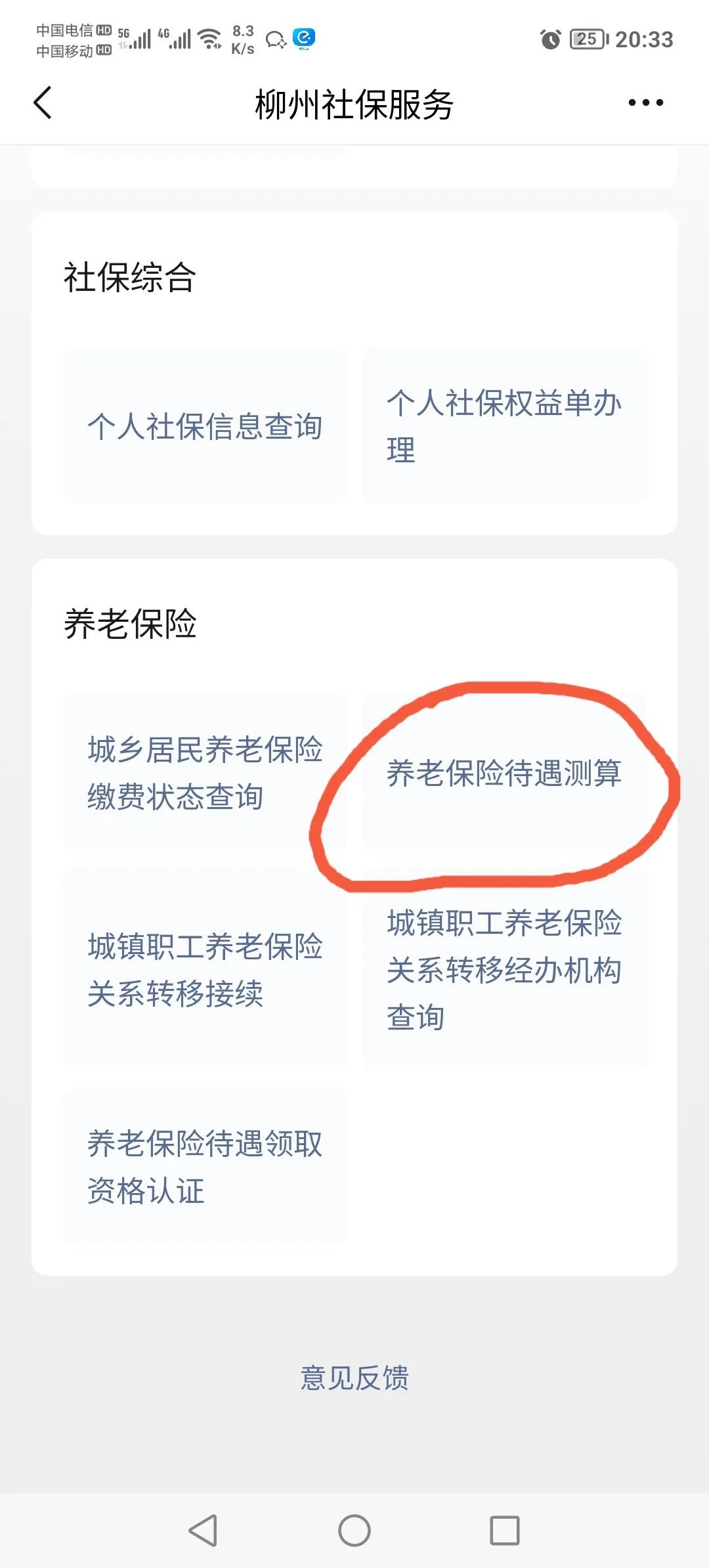Viewport: 709px width, 1568px height.
Task: Open the three-dot overflow menu
Action: tap(645, 103)
